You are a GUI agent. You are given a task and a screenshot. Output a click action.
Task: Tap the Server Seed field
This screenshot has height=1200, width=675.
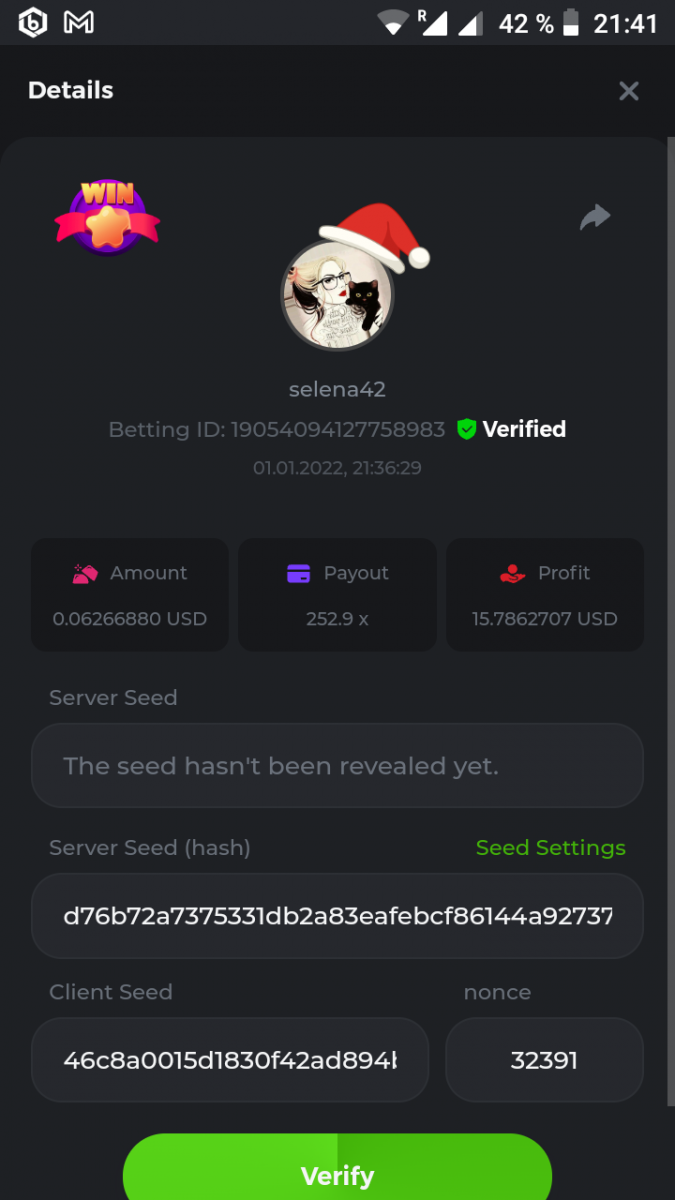point(337,766)
